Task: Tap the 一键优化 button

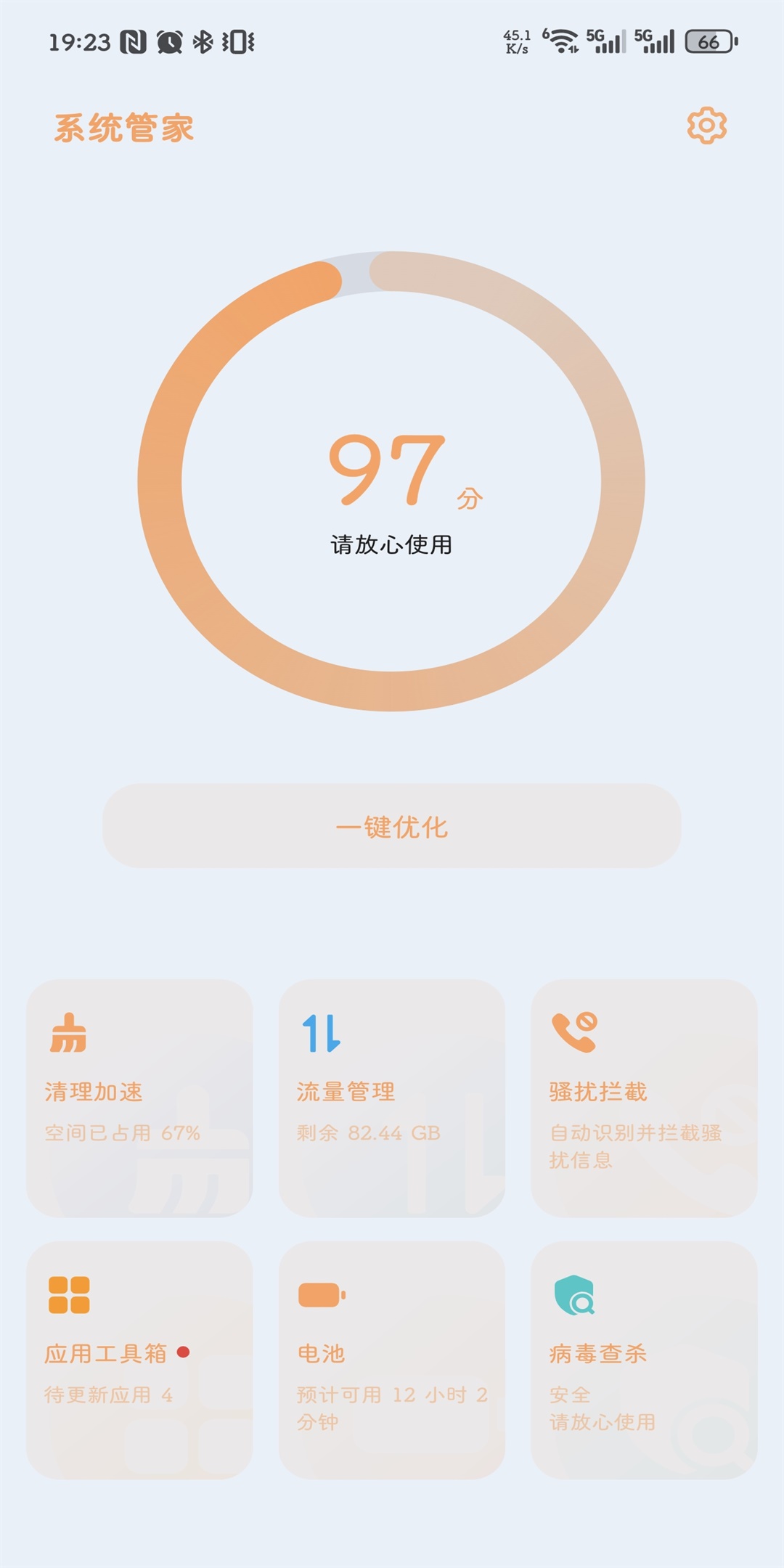Action: pos(391,826)
